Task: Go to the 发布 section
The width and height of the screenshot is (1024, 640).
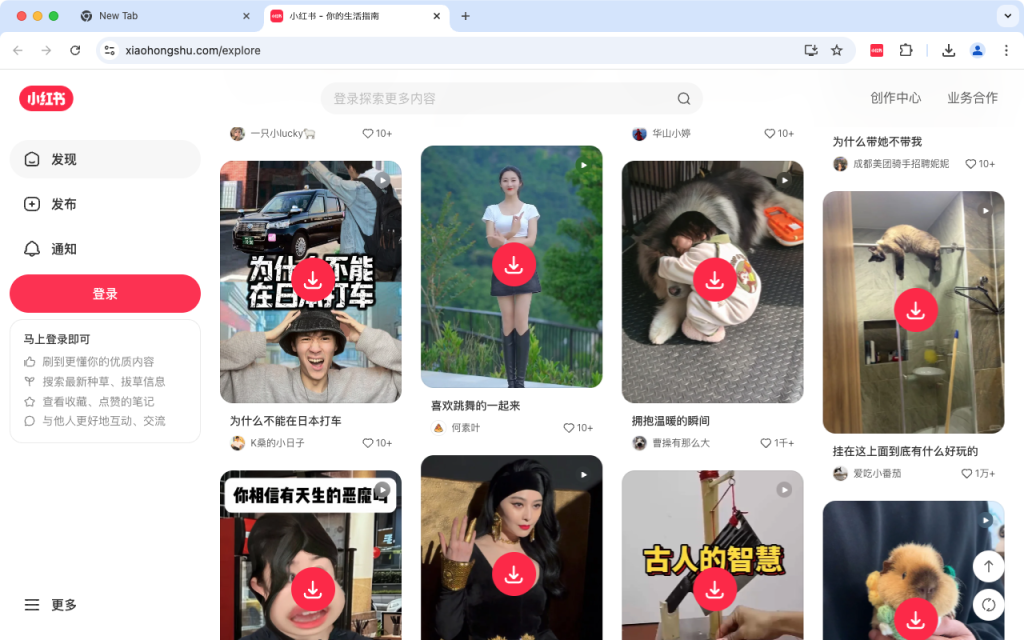Action: (x=105, y=204)
